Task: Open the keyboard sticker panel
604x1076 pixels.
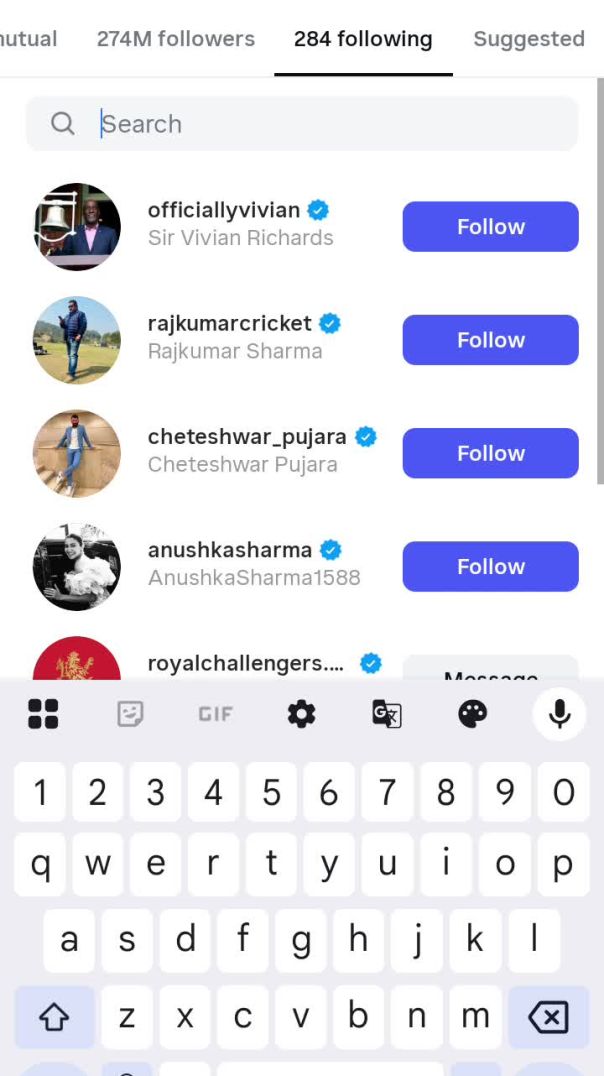Action: tap(130, 713)
